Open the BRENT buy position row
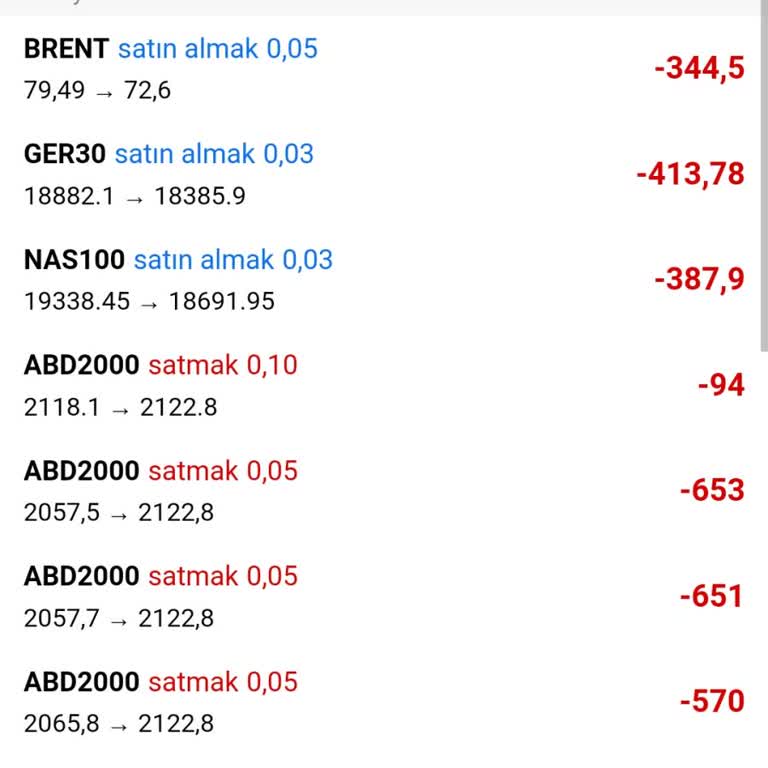Screen dimensions: 768x768 click(x=384, y=69)
